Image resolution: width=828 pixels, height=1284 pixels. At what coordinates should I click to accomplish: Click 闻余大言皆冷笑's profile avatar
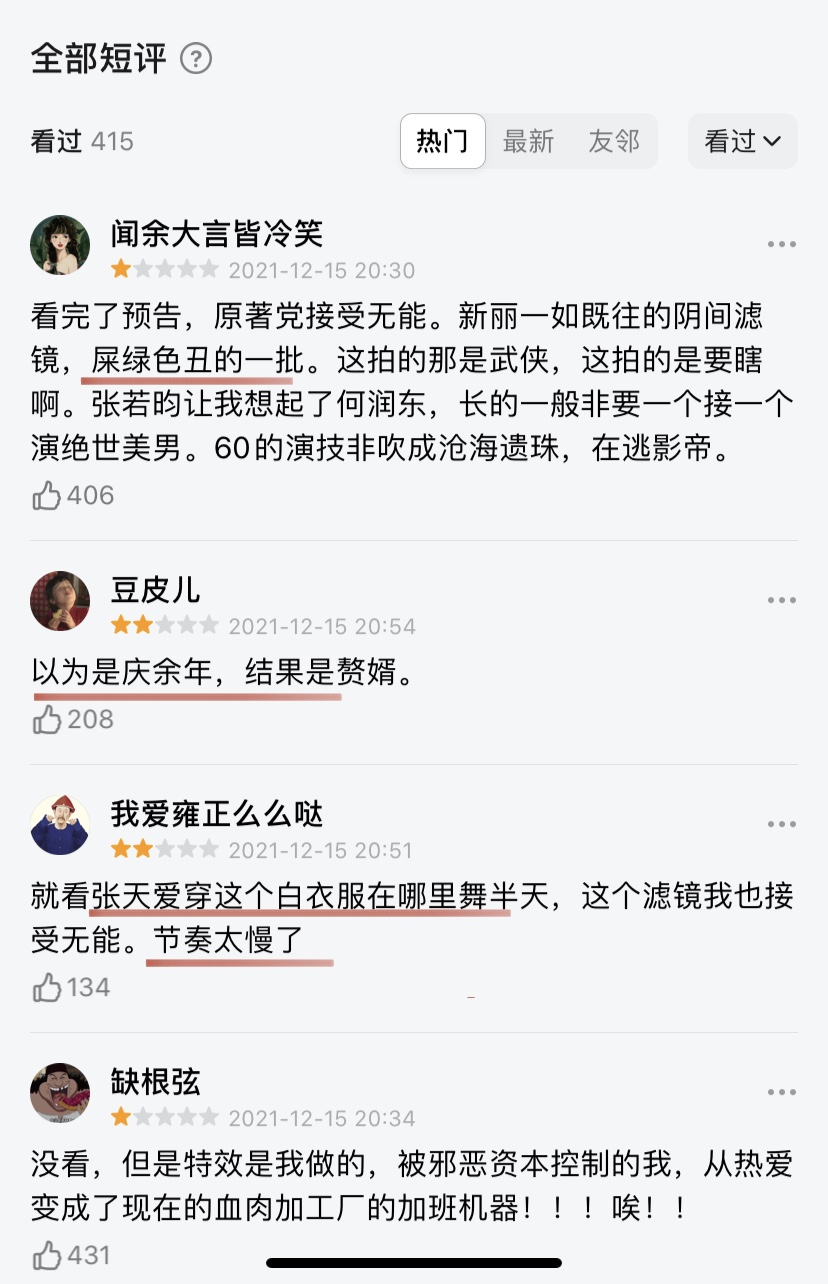click(60, 244)
